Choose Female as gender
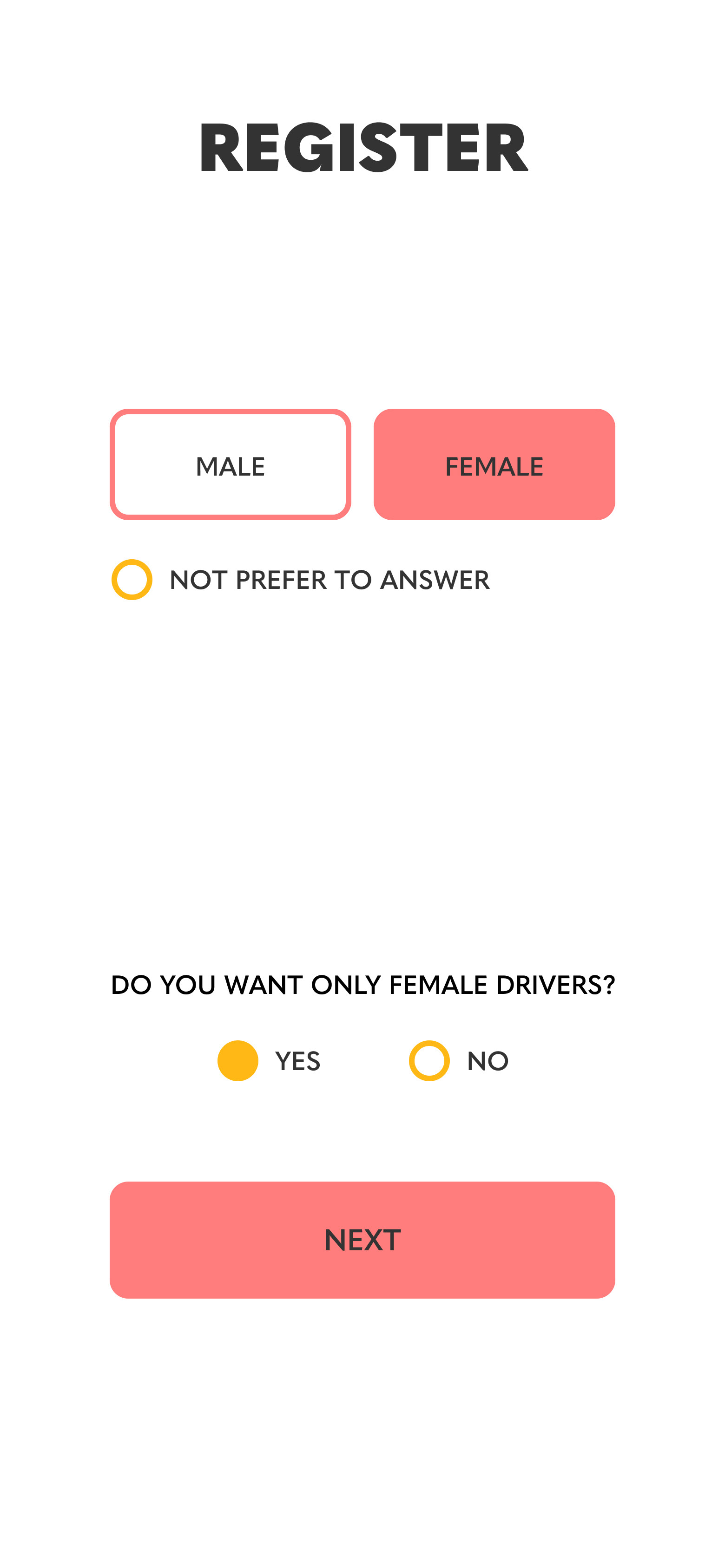Viewport: 725px width, 1568px height. (494, 464)
